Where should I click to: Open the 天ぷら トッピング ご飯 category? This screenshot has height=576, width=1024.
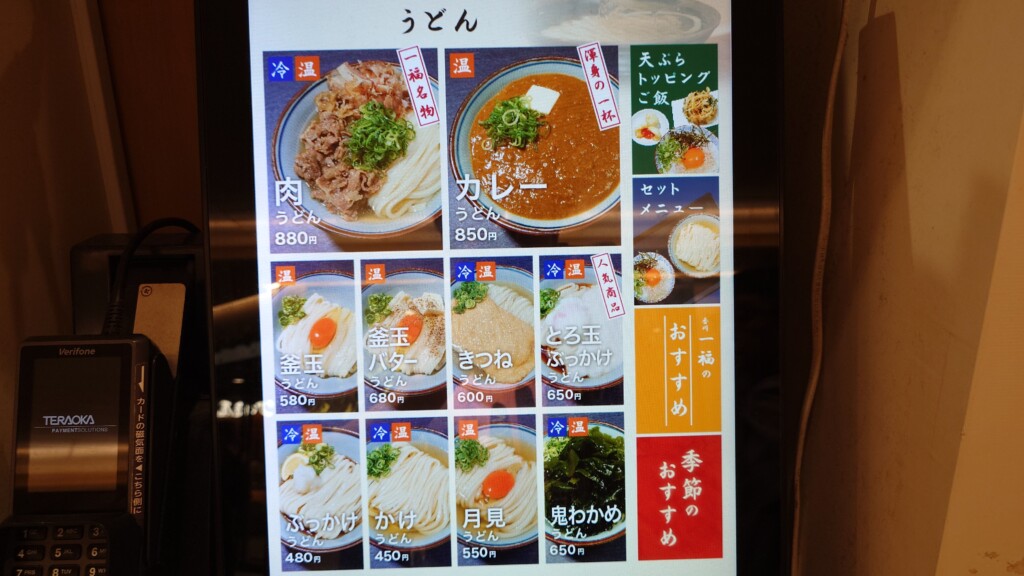coord(674,108)
